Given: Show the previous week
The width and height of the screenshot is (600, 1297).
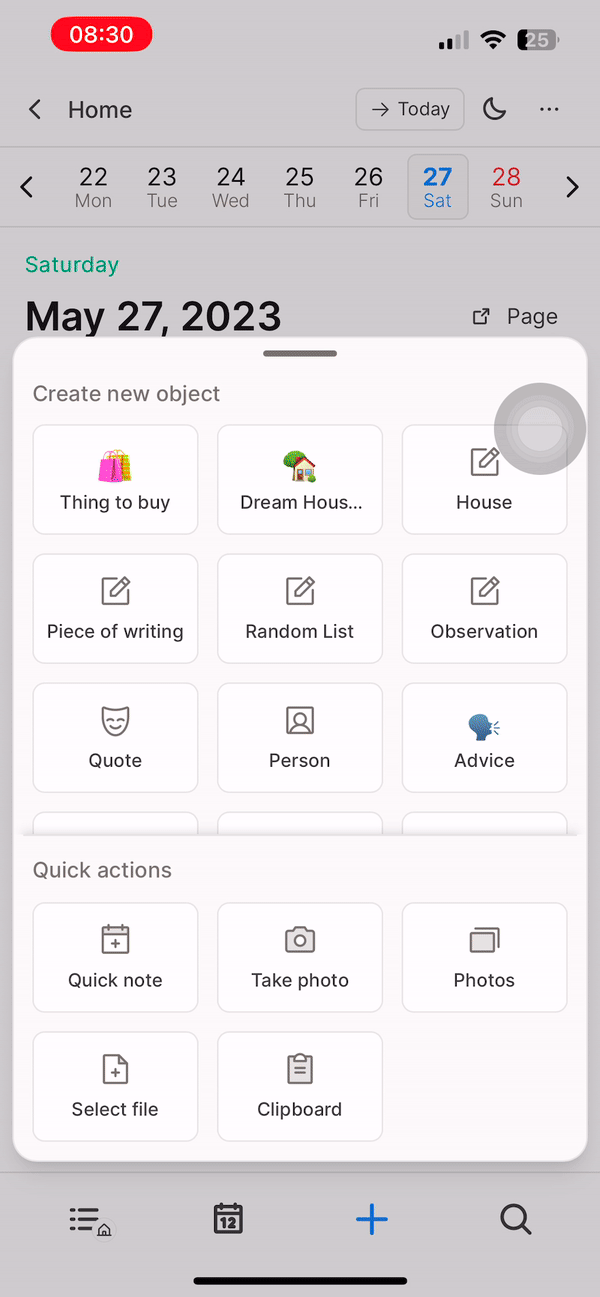Looking at the screenshot, I should coord(27,187).
